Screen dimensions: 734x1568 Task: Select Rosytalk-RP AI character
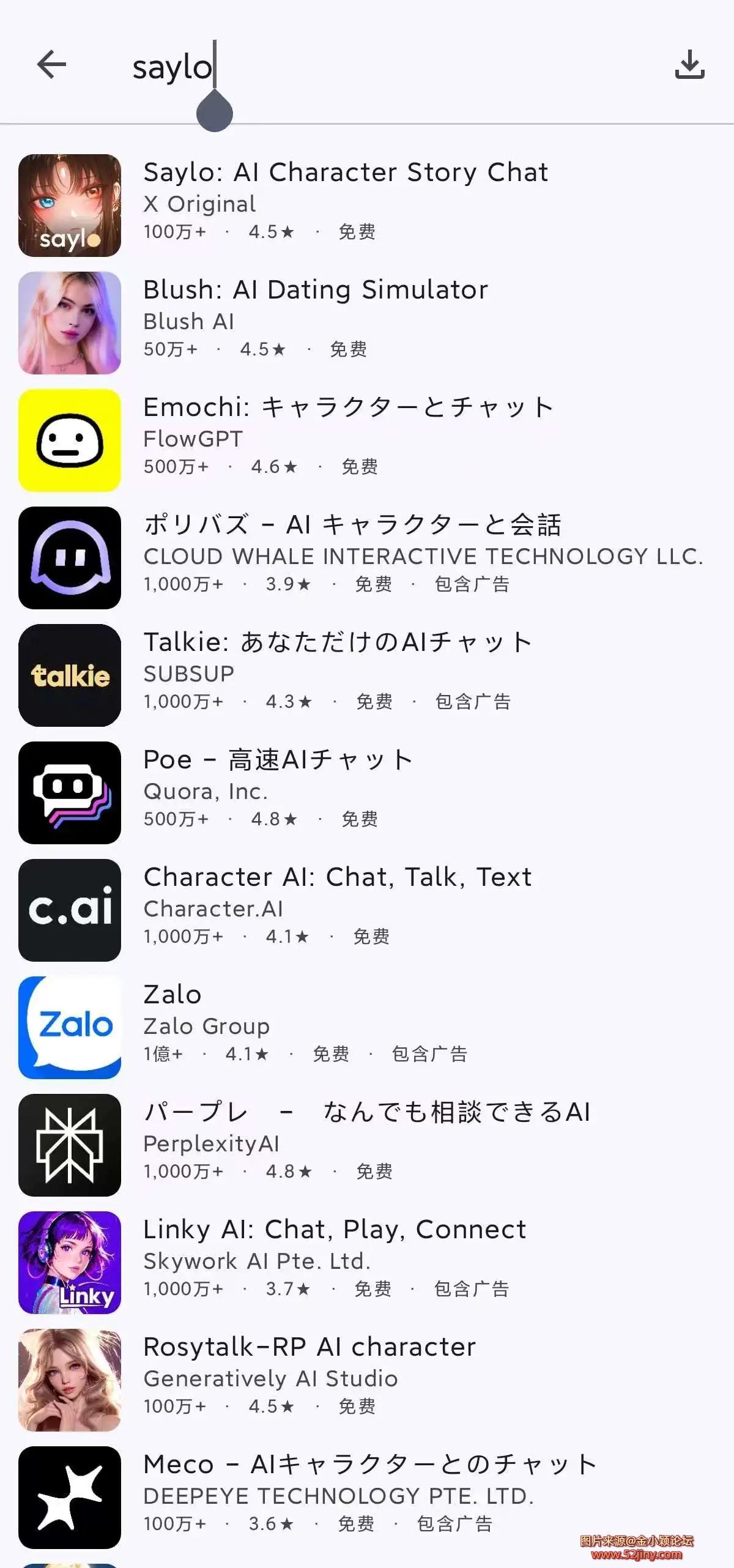click(x=310, y=1348)
